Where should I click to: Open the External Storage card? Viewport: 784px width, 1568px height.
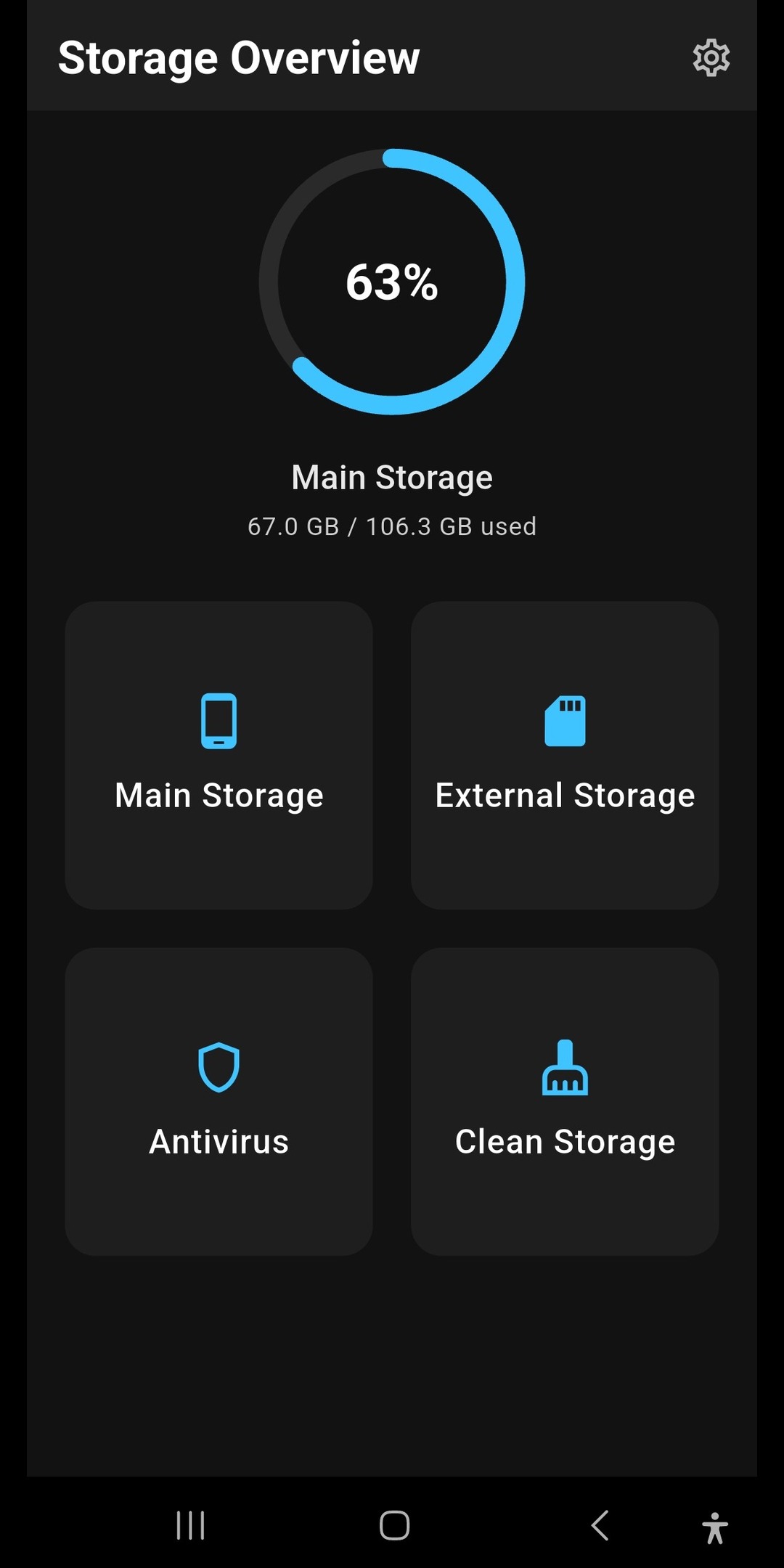coord(565,755)
